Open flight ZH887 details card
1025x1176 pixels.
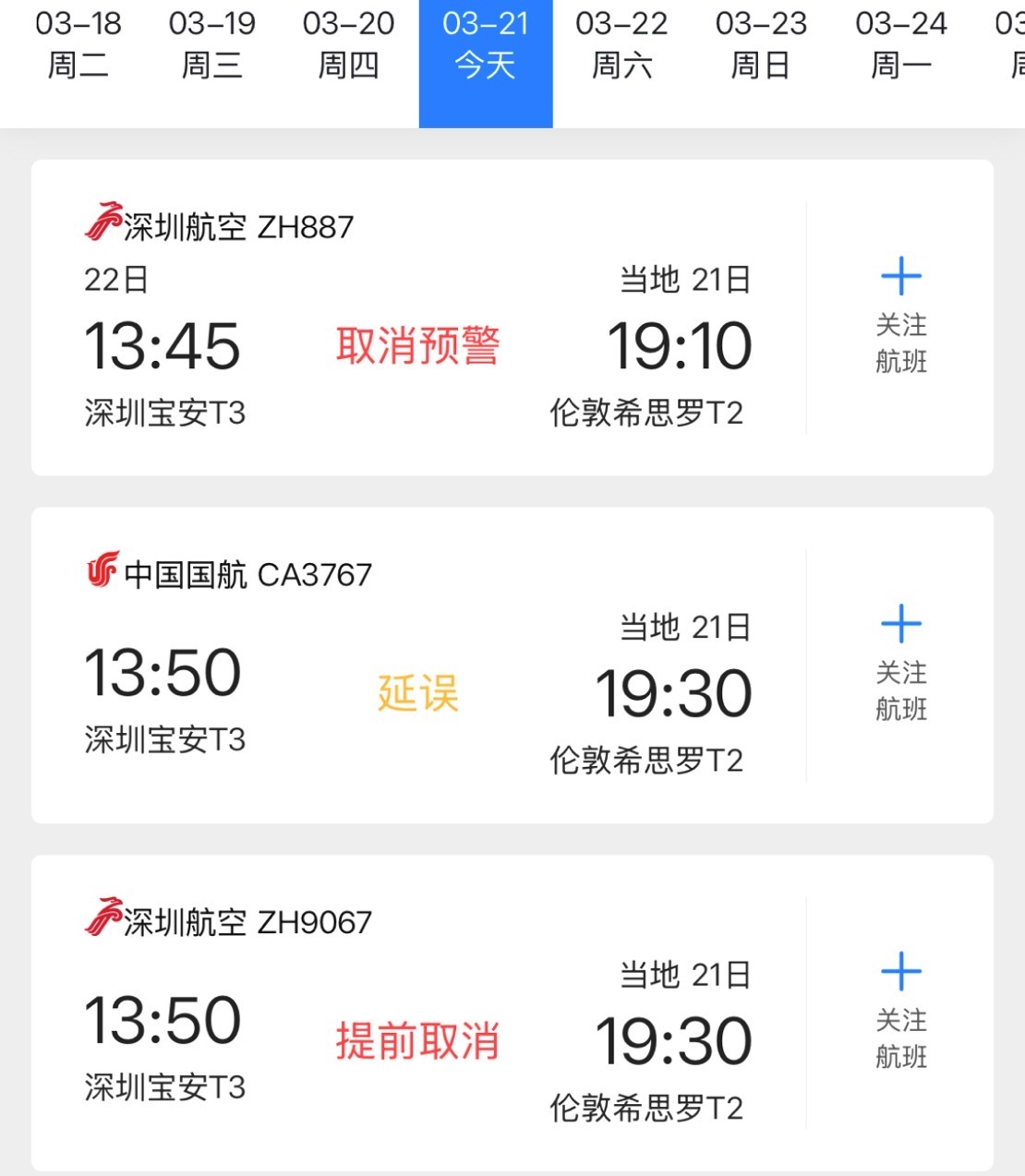(417, 318)
